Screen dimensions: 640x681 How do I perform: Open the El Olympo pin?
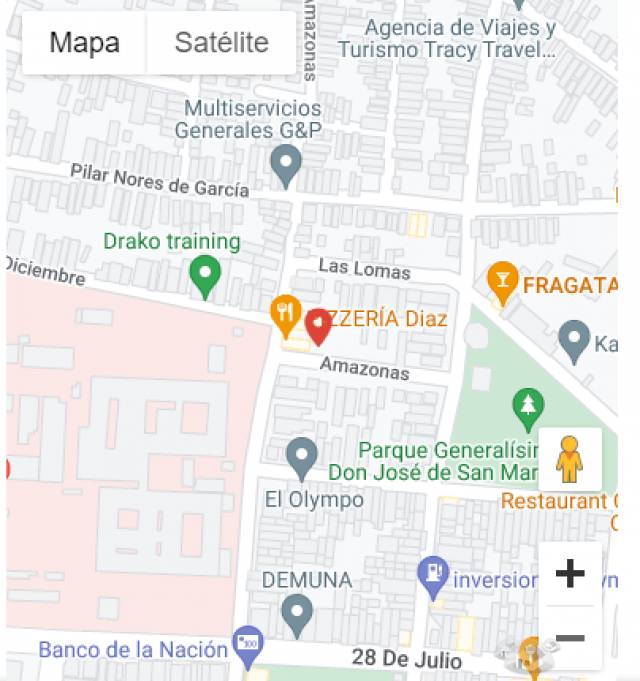click(302, 456)
